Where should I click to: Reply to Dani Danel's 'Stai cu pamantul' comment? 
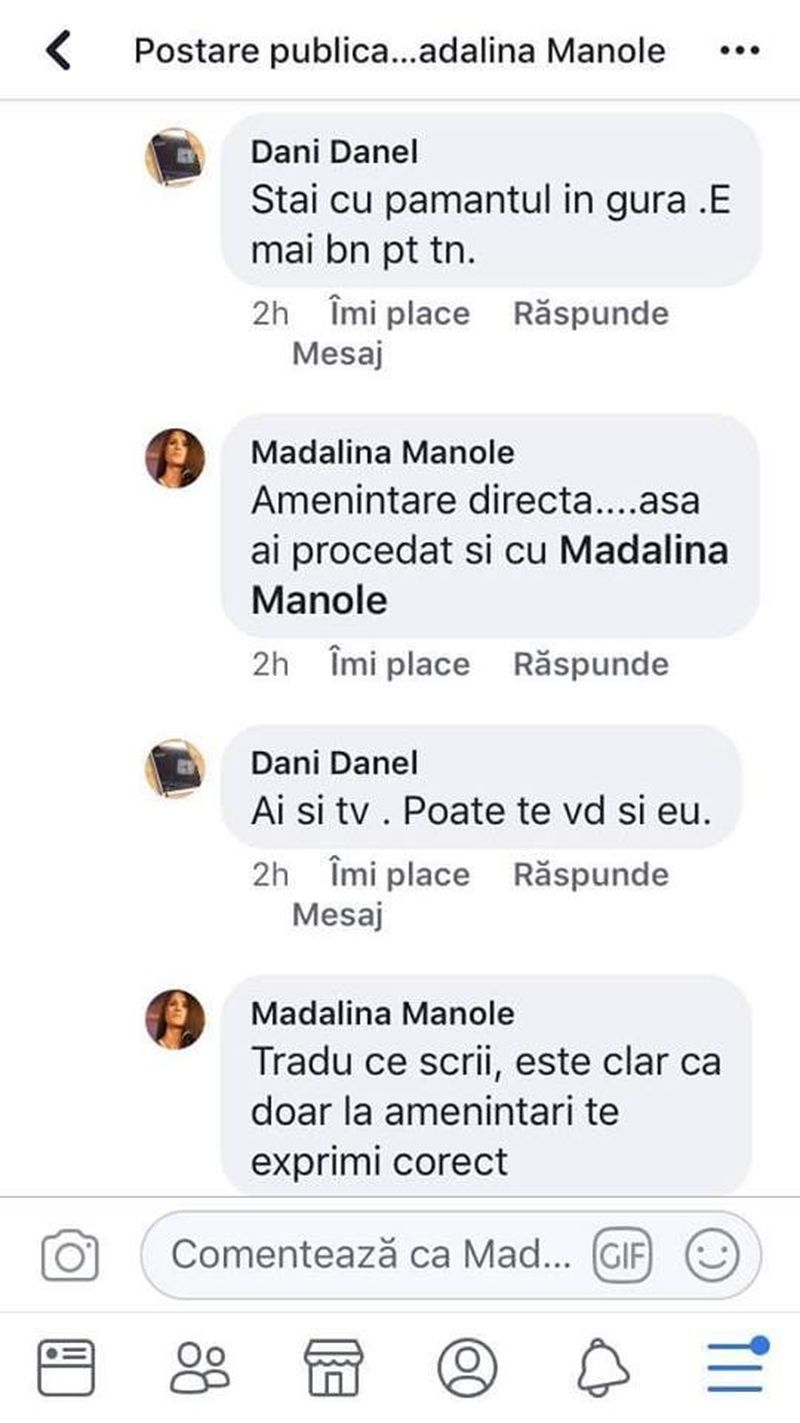[591, 314]
